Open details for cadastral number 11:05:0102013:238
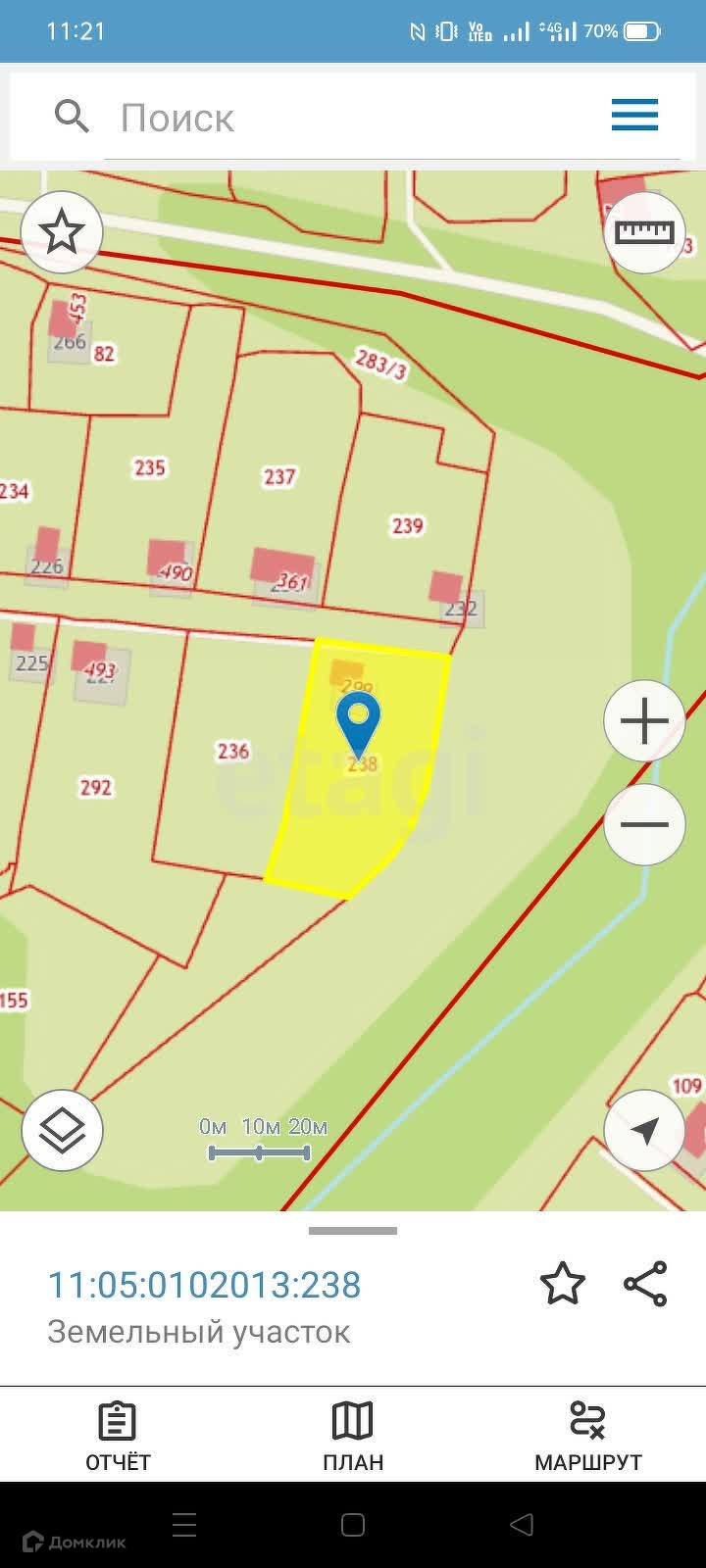The image size is (706, 1568). point(204,1285)
